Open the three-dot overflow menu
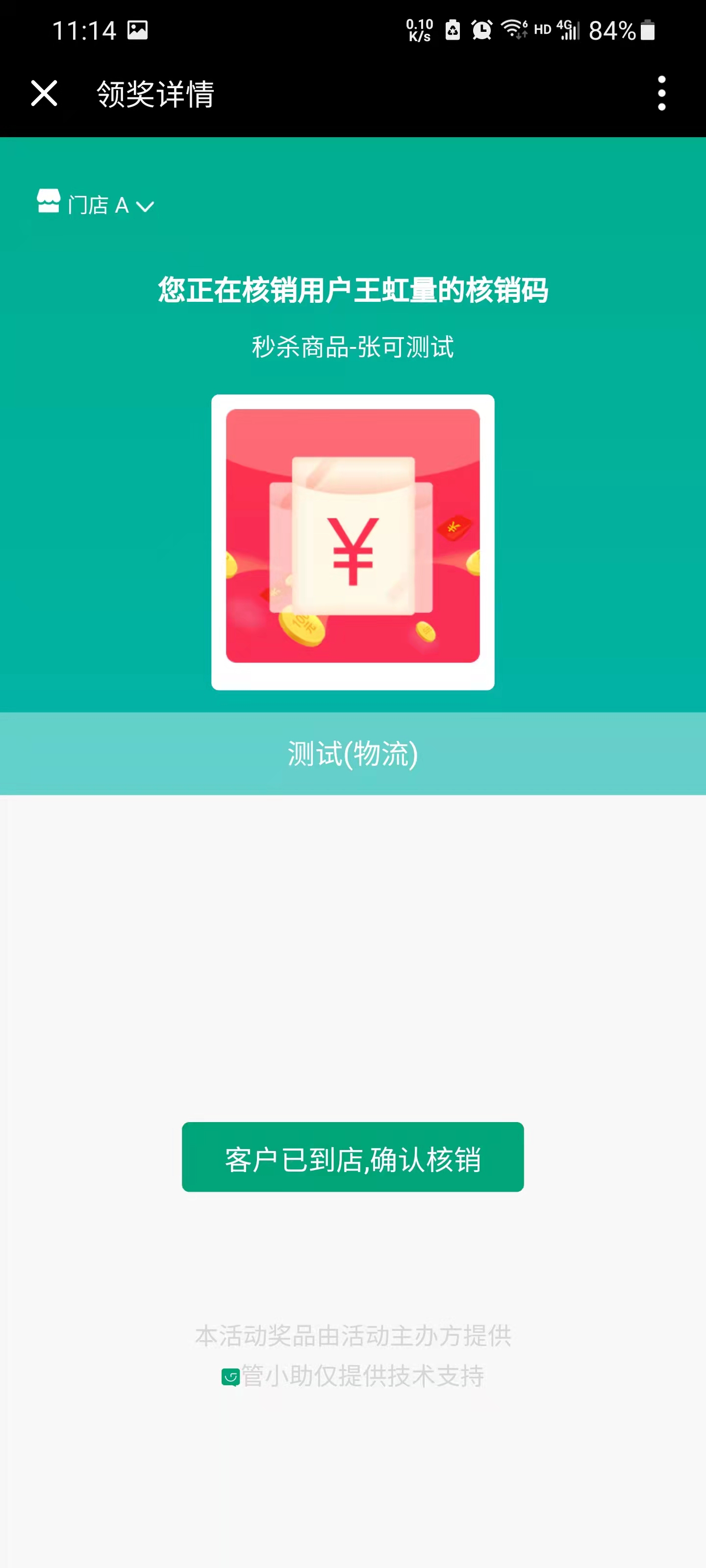706x1568 pixels. click(661, 94)
